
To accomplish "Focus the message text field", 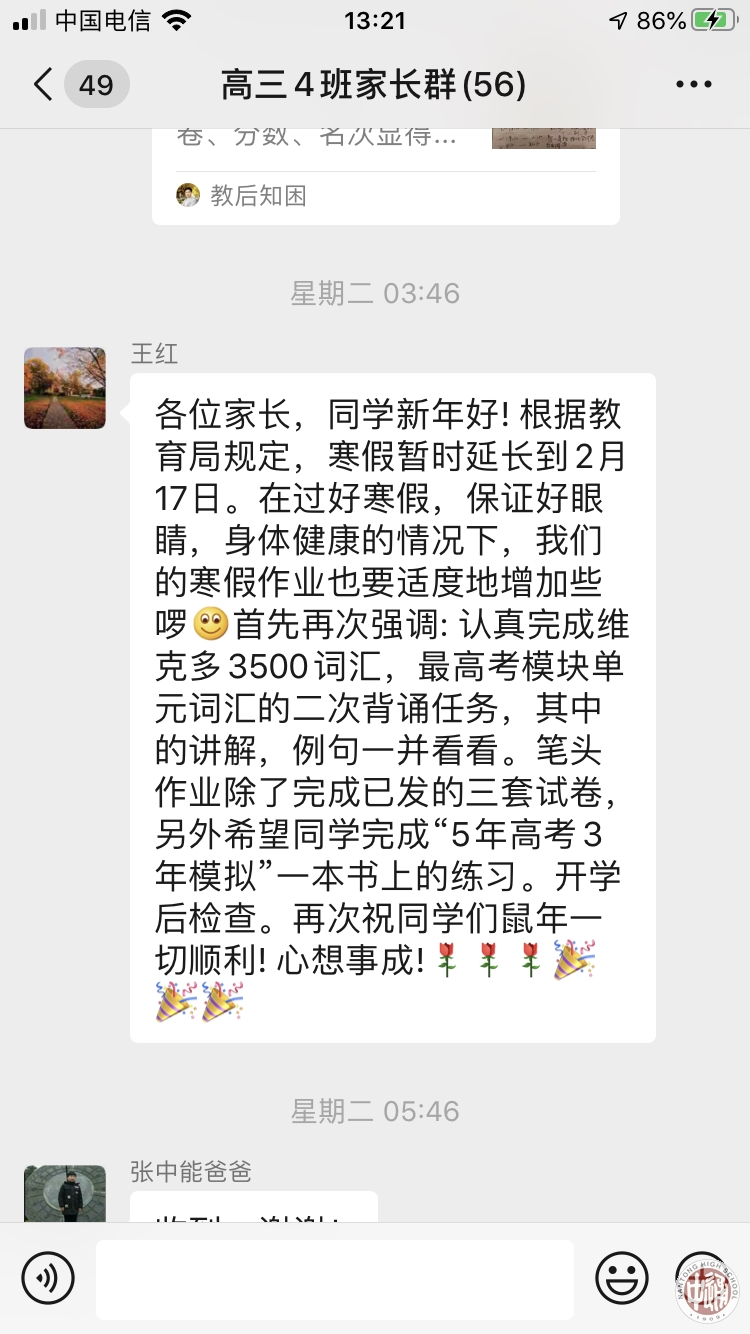I will pos(334,1279).
